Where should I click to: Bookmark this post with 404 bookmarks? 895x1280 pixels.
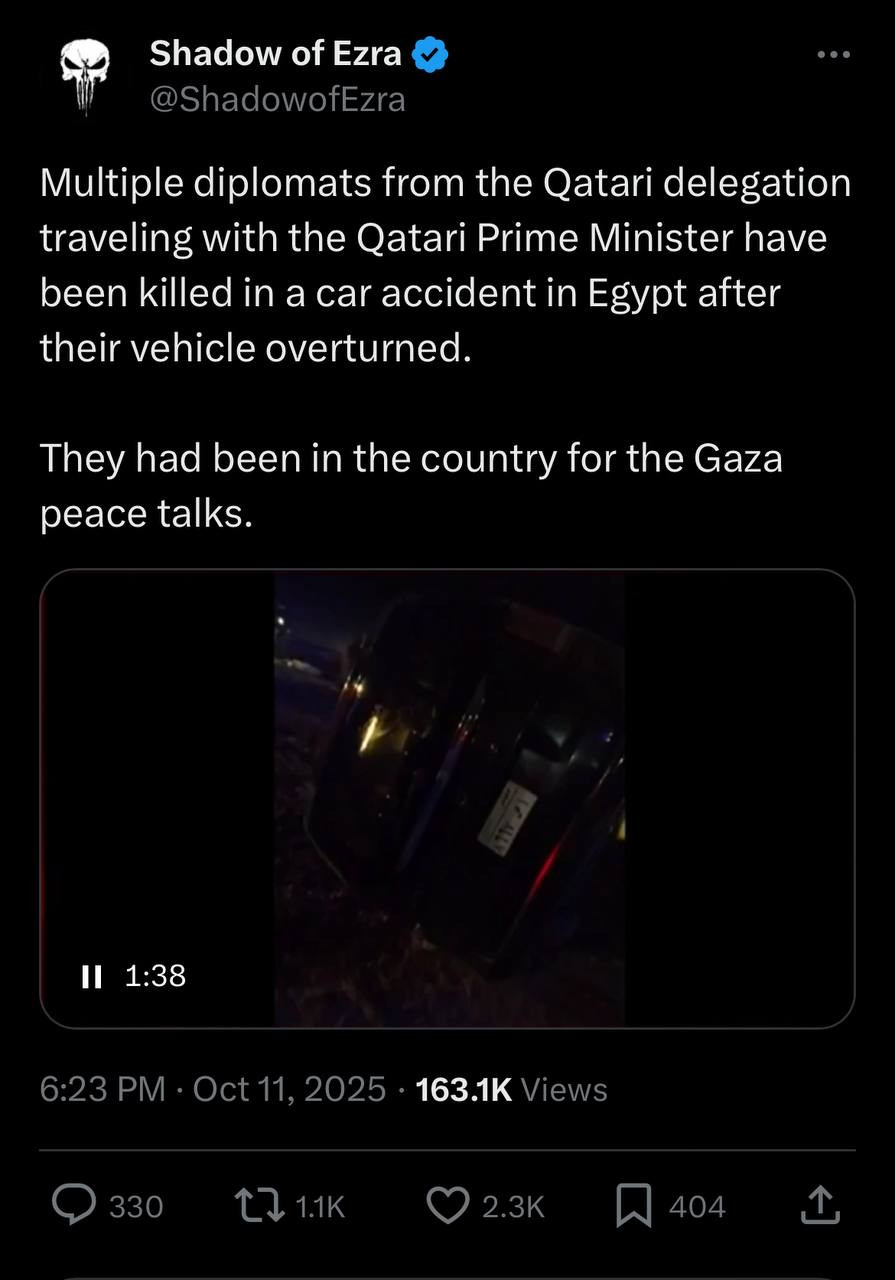(632, 1206)
